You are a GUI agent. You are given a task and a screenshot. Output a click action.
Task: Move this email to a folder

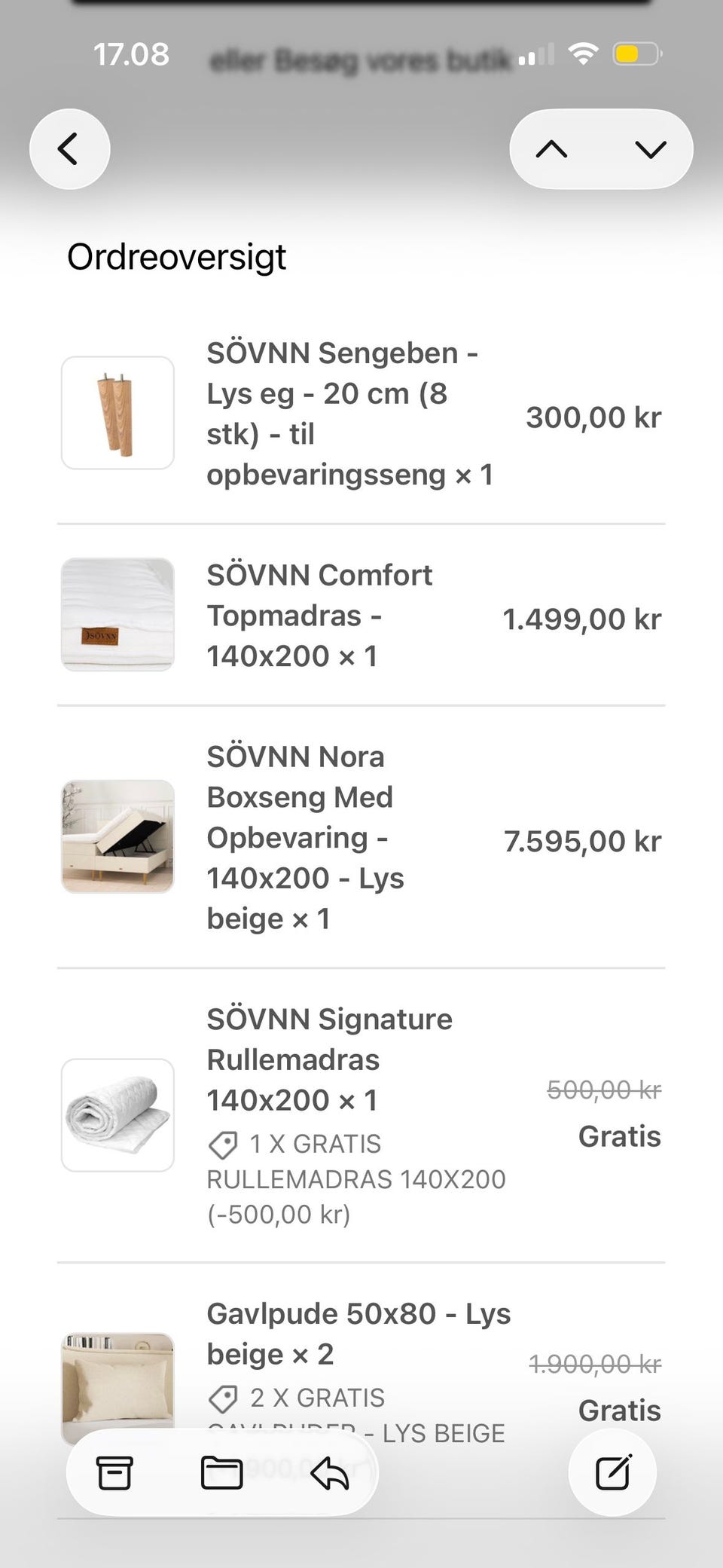tap(222, 1472)
